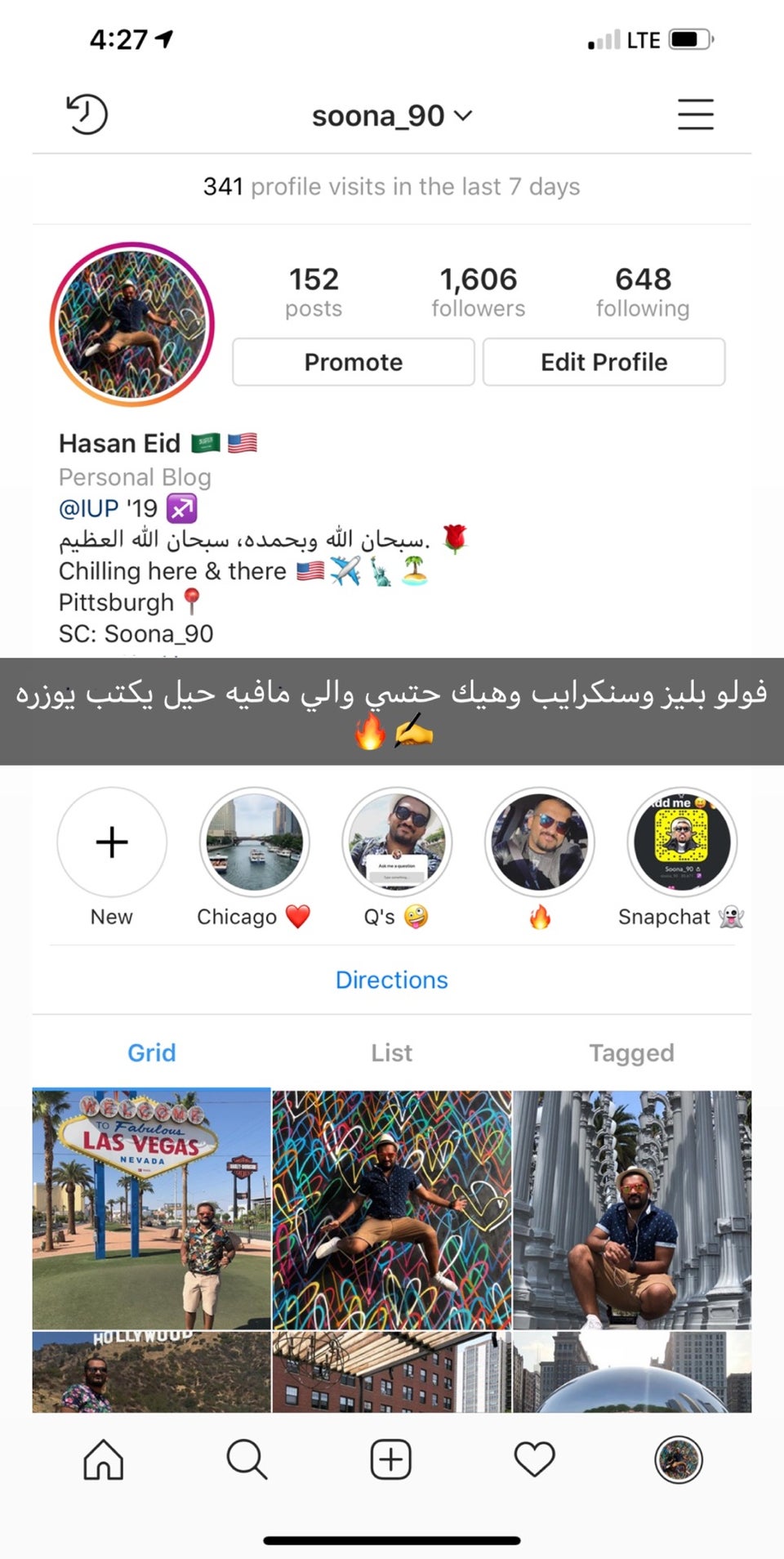
Task: Open the Las Vegas sign post
Action: point(152,1208)
